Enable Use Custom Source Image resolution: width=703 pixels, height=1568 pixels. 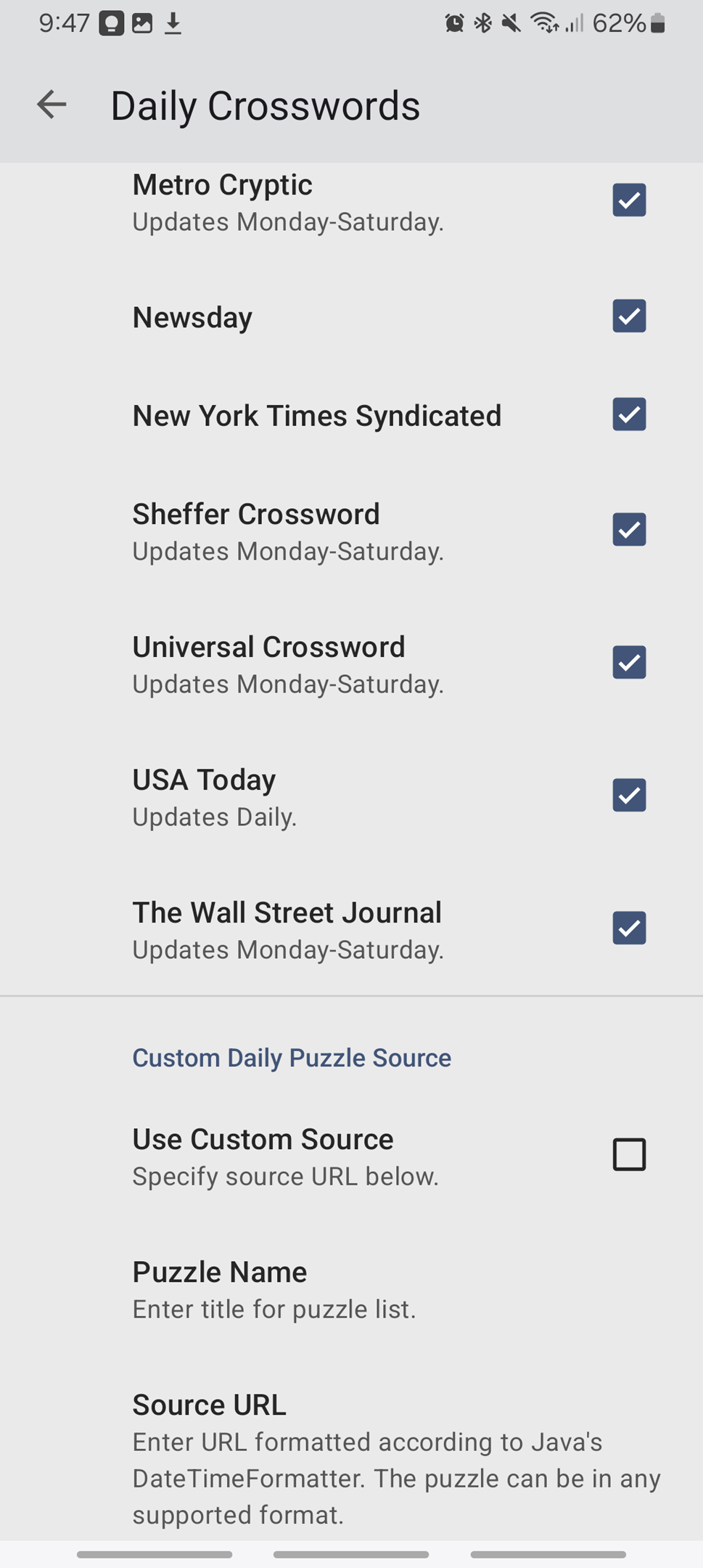[628, 1154]
